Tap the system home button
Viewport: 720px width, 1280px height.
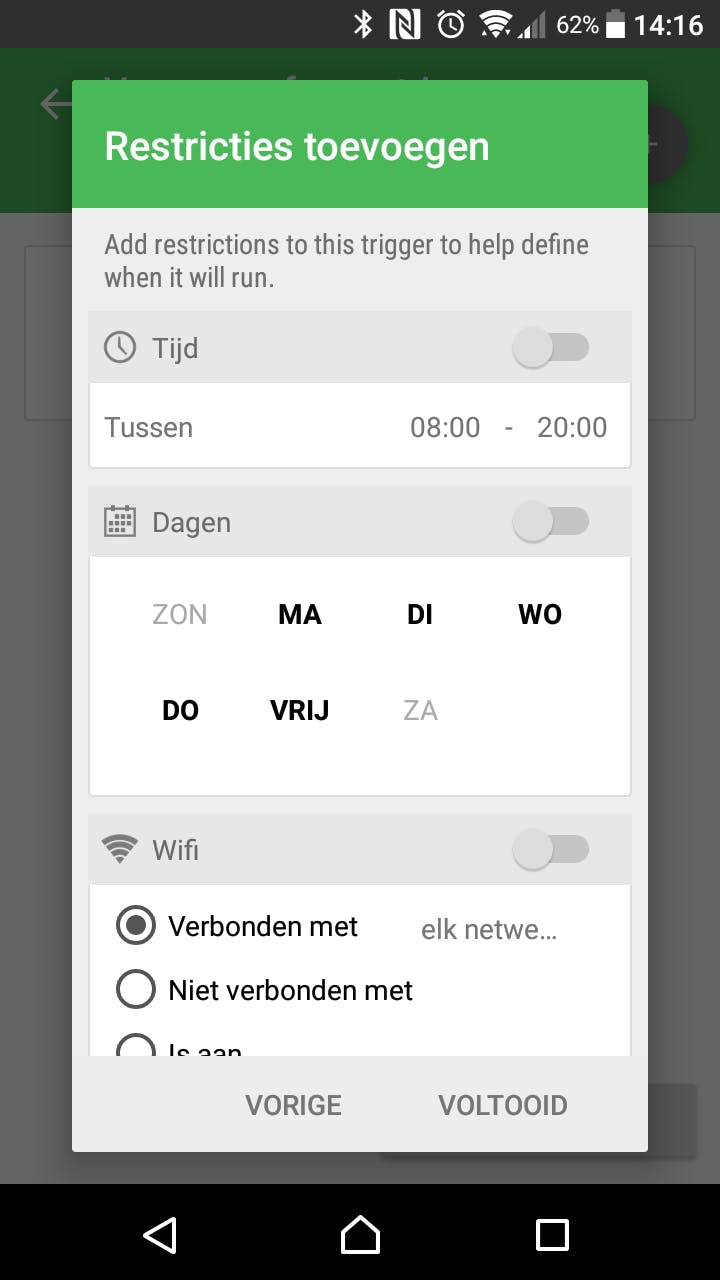click(360, 1235)
